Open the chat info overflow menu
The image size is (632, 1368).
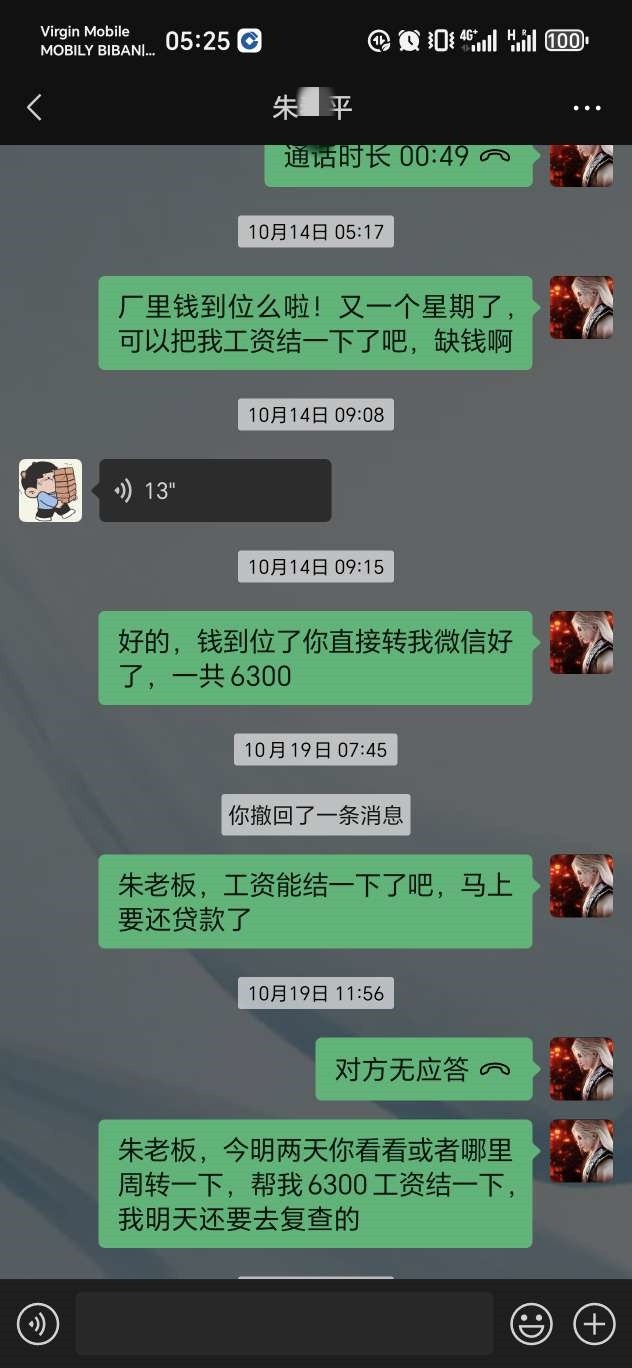587,108
